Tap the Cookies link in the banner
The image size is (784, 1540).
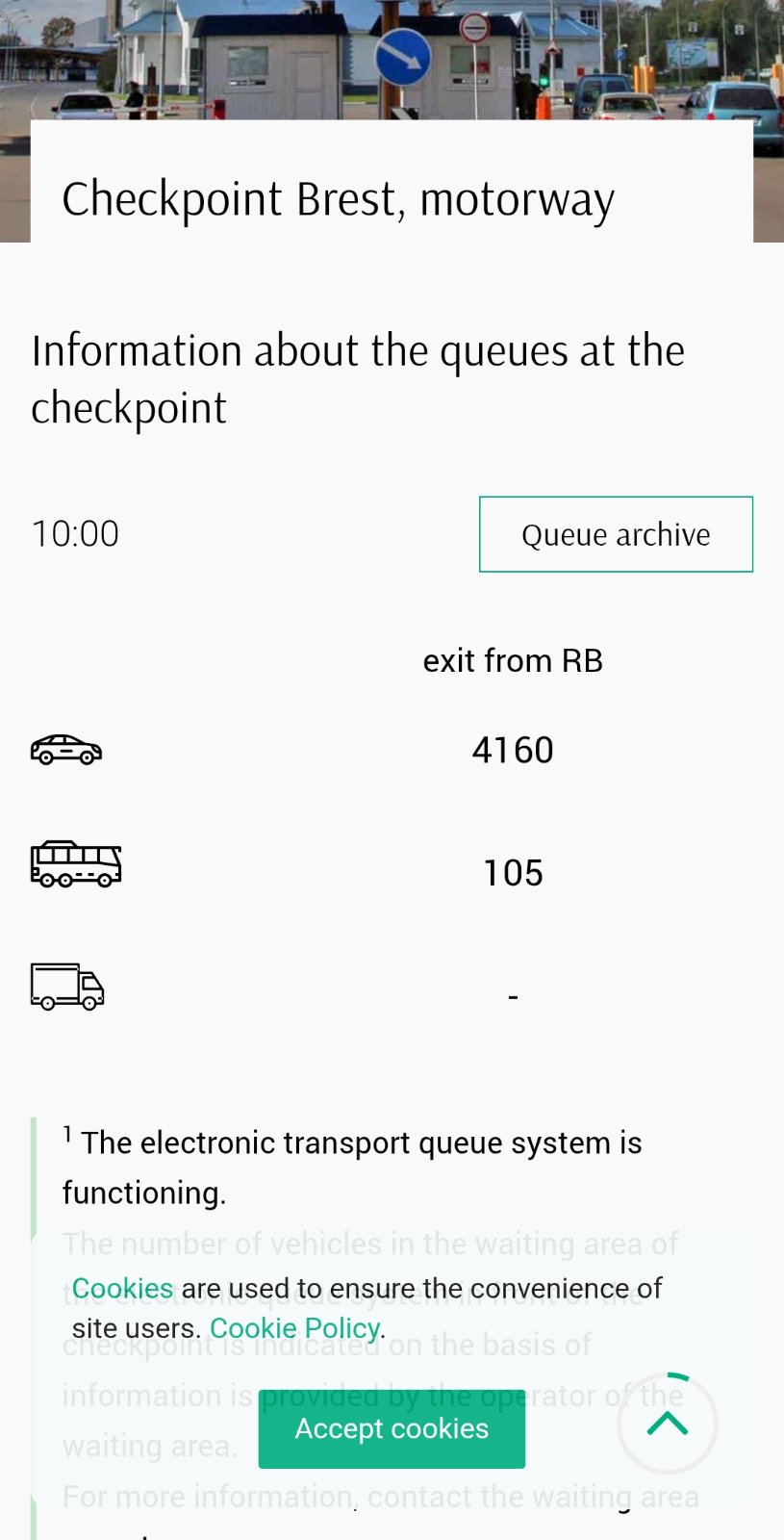pos(122,1288)
